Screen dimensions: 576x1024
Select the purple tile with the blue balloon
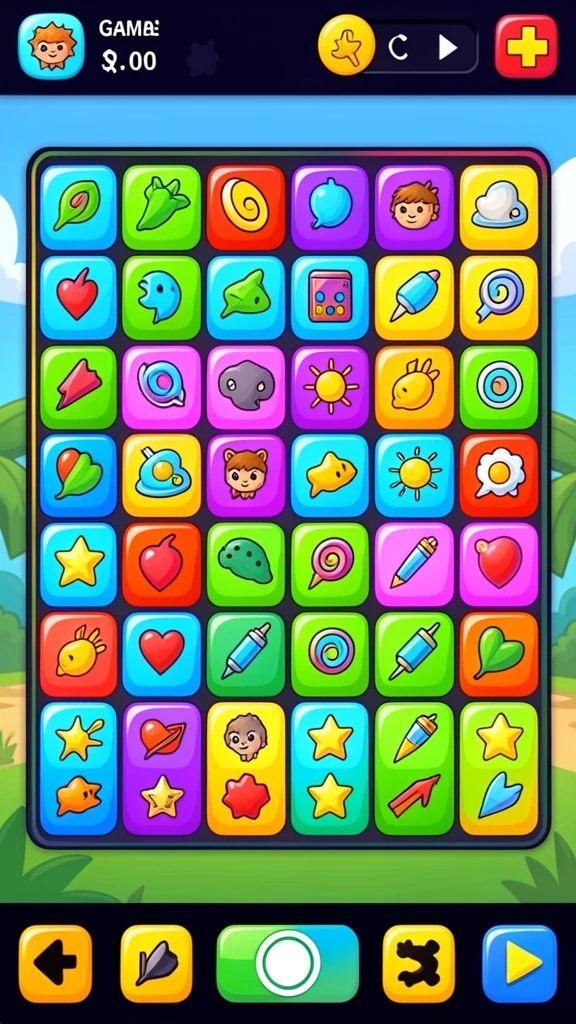[x=330, y=207]
